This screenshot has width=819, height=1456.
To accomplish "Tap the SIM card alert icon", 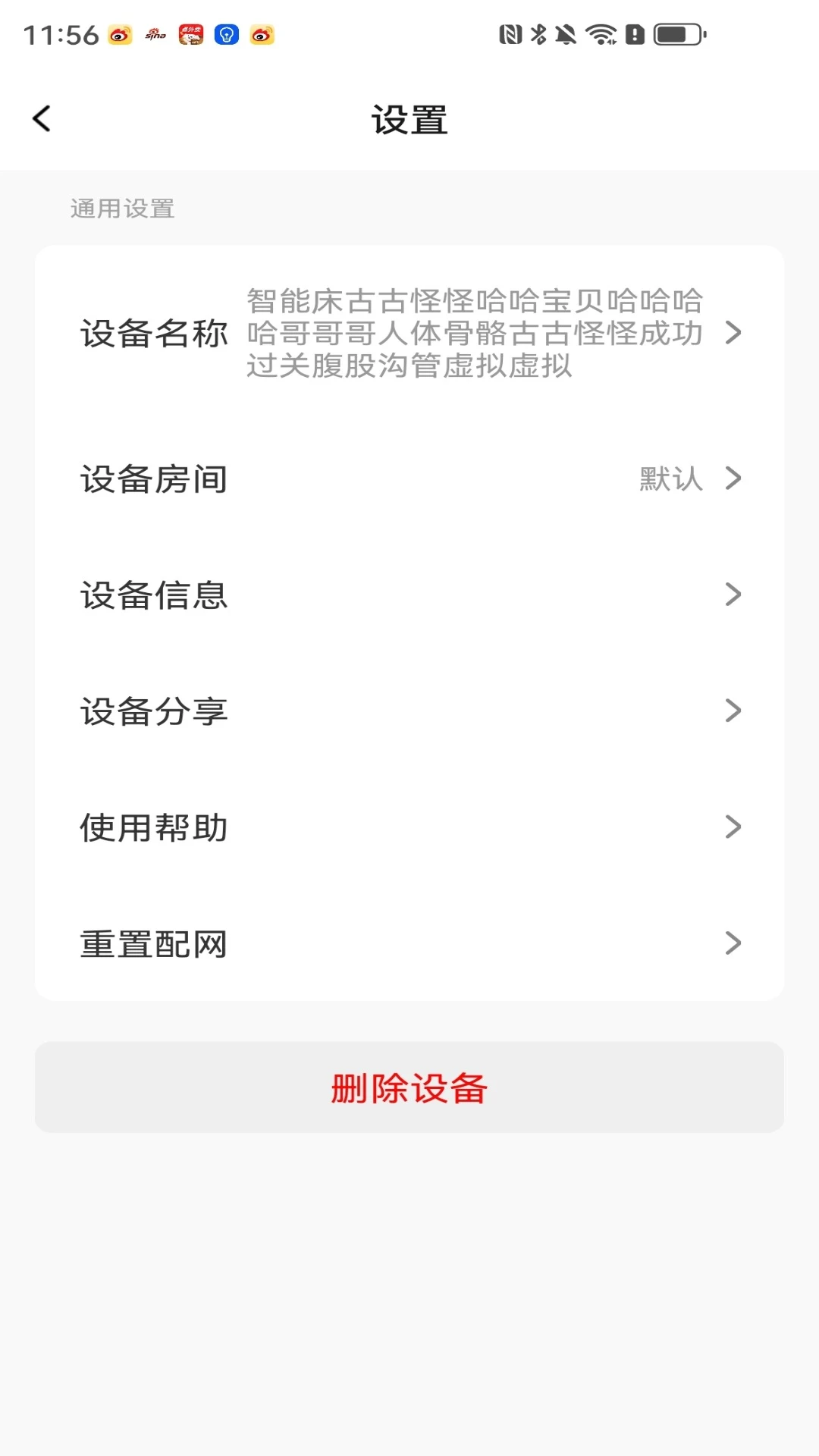I will [x=634, y=34].
